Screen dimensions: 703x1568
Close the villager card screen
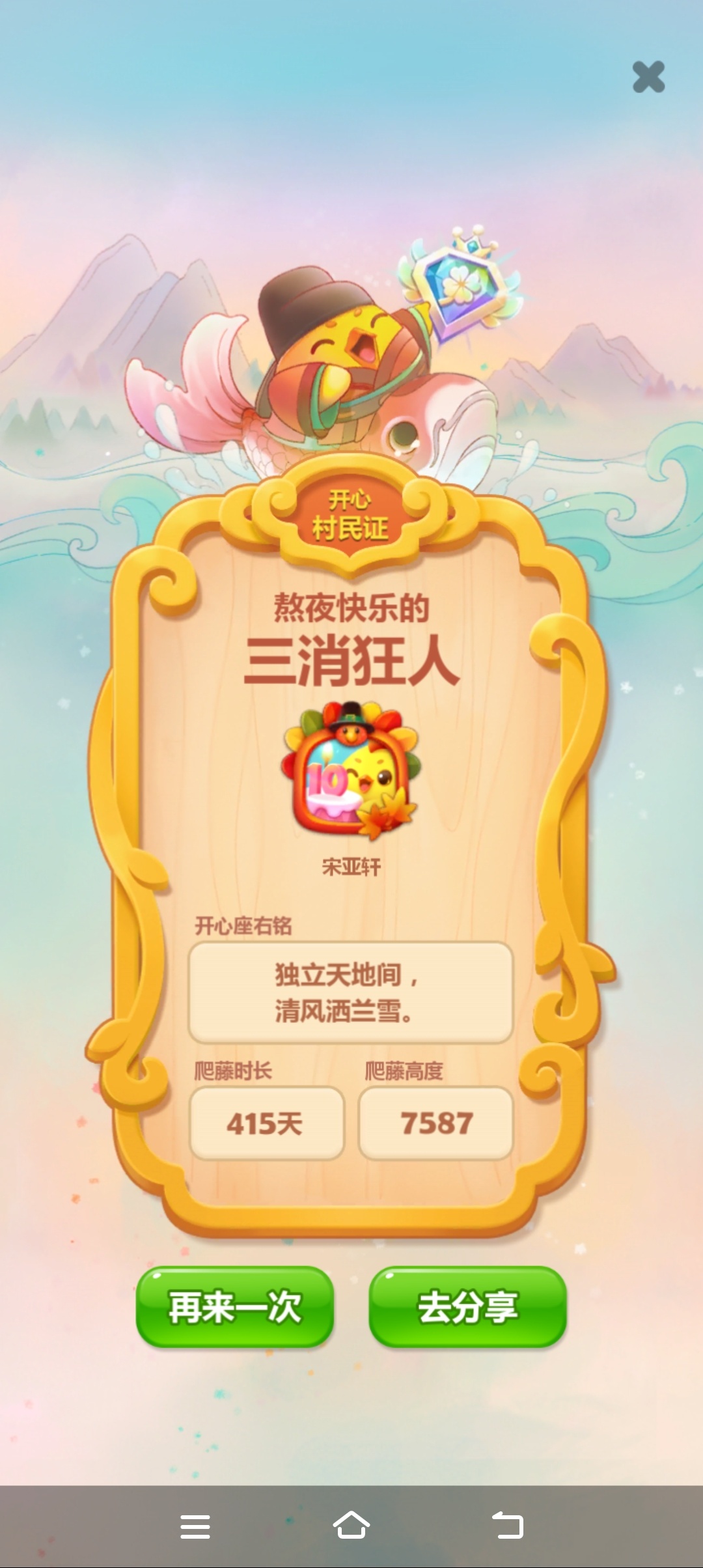648,77
